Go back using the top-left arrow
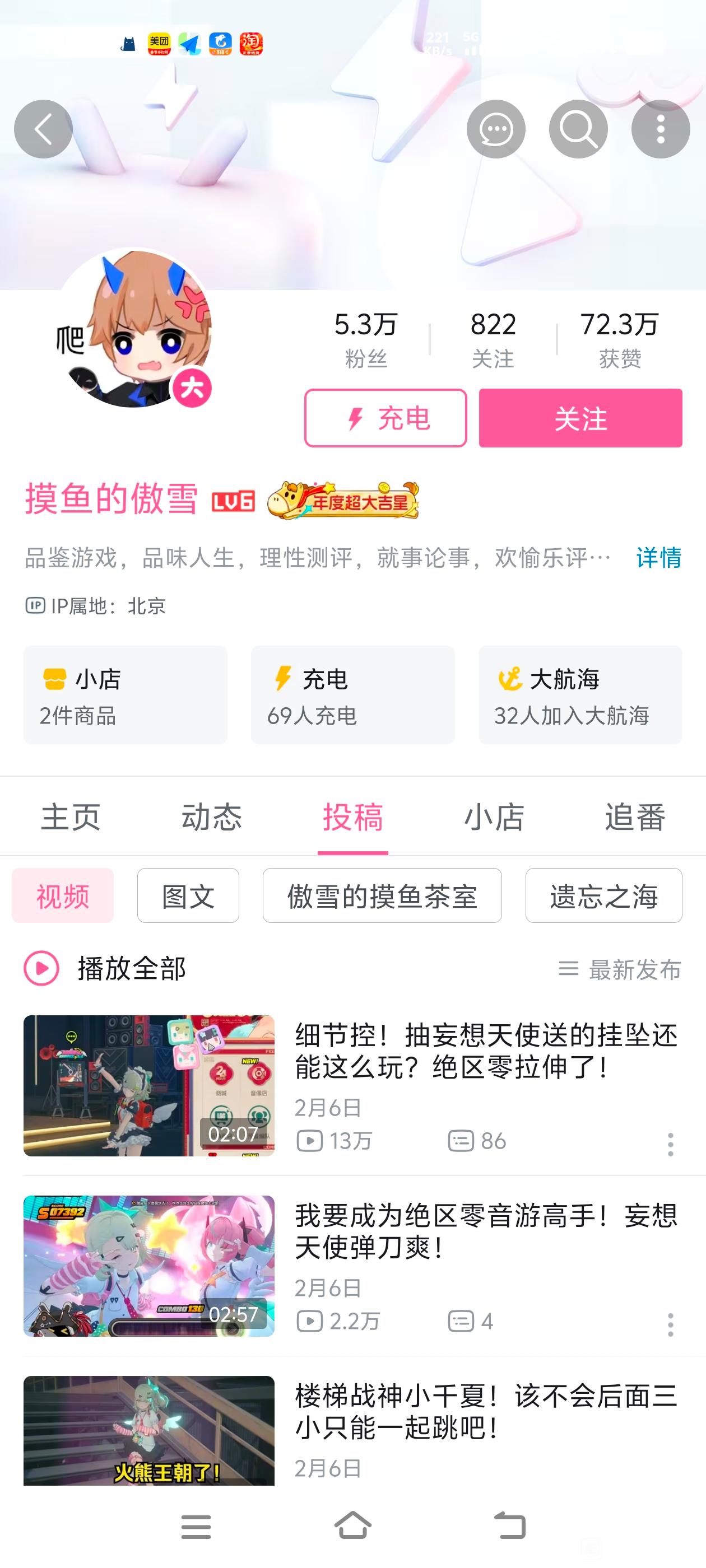Screen dimensions: 706x1568 click(x=43, y=129)
